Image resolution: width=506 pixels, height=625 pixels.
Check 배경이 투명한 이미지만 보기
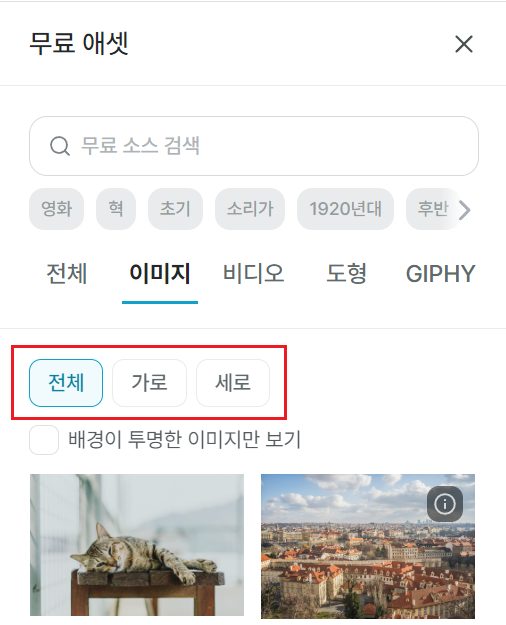pos(44,440)
